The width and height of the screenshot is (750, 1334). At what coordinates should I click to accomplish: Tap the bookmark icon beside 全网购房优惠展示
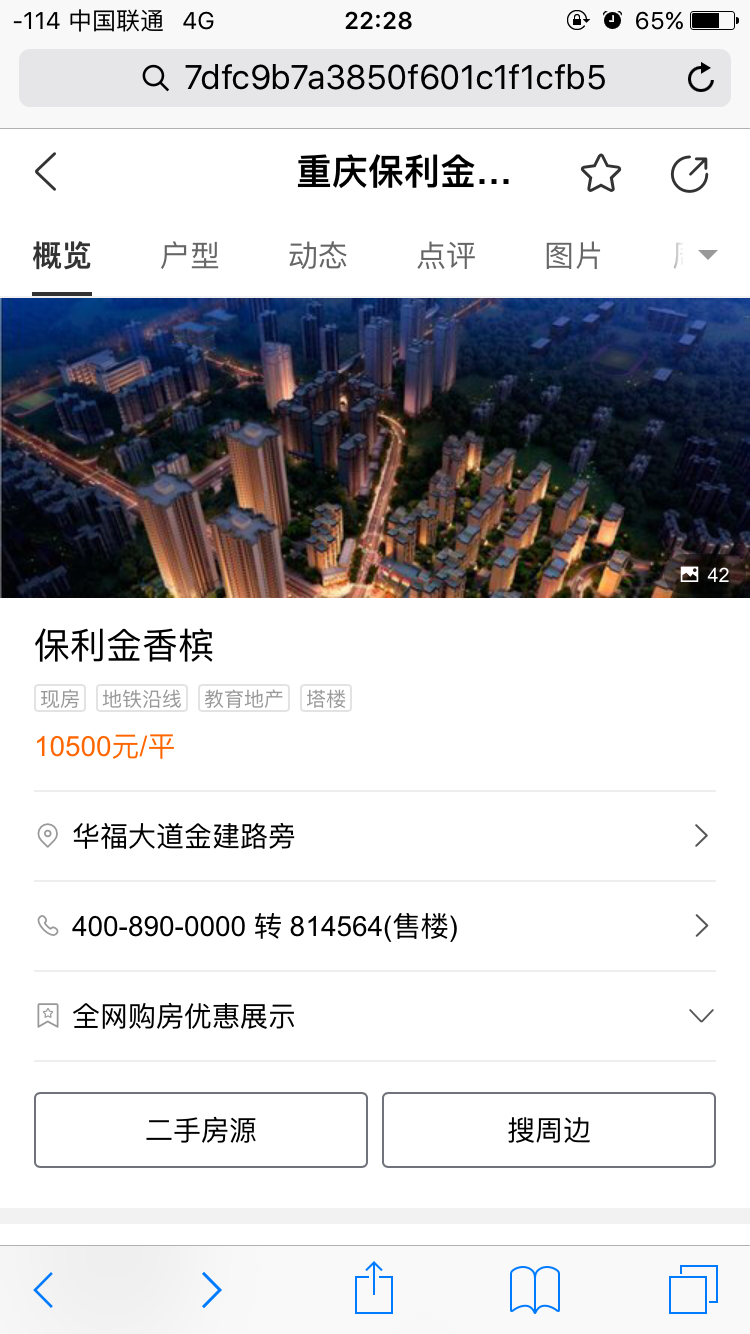click(47, 1015)
